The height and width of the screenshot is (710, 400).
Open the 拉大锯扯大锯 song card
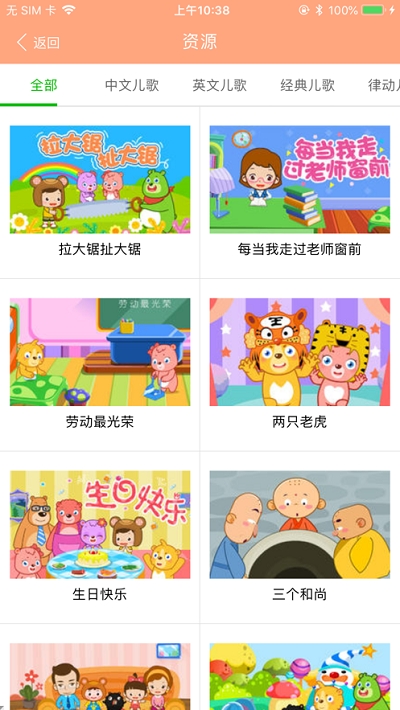click(100, 192)
